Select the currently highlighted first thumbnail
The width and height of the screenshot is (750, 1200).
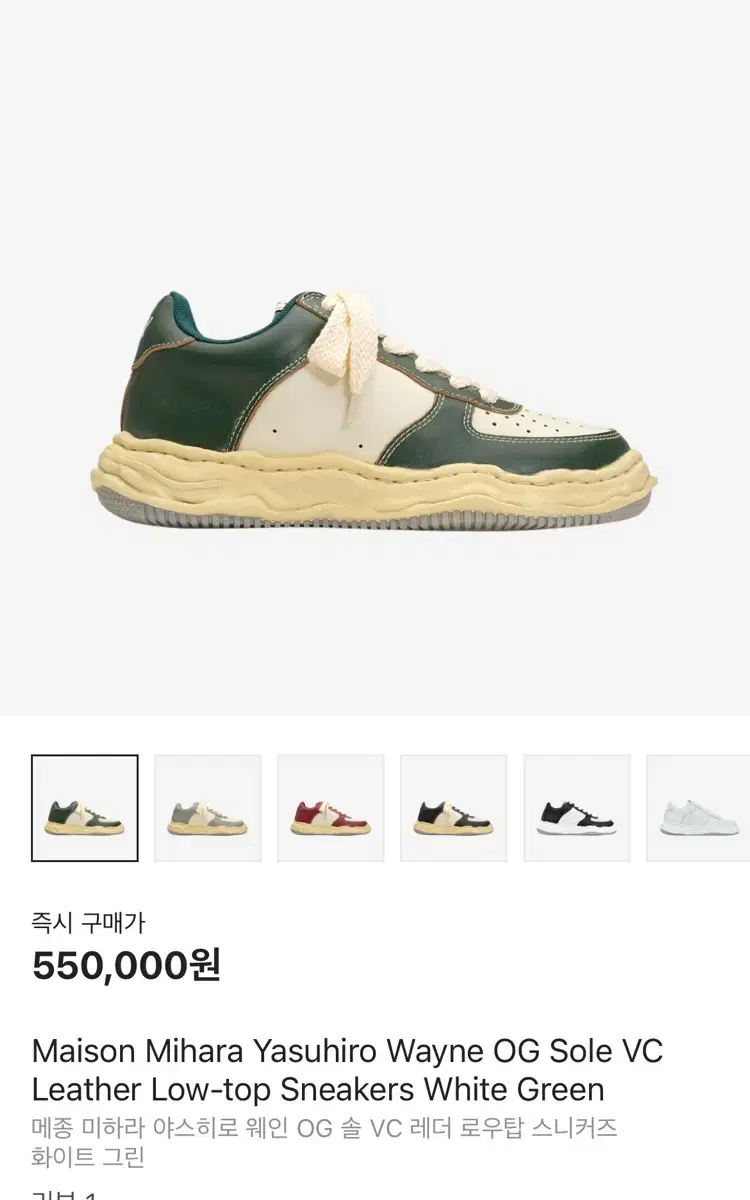pos(85,807)
